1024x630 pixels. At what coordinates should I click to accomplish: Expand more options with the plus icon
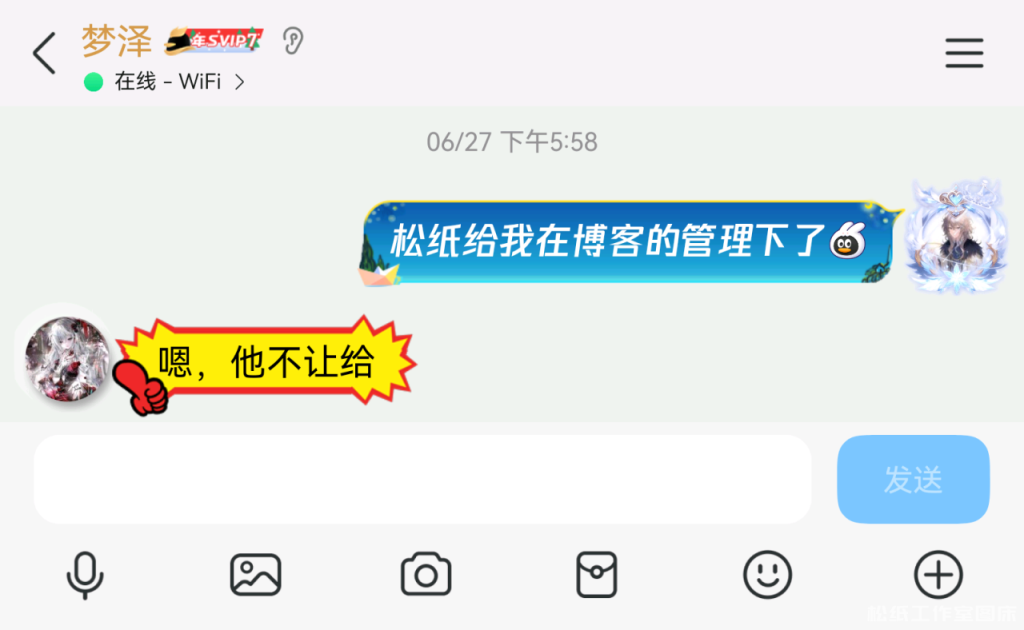pos(938,575)
